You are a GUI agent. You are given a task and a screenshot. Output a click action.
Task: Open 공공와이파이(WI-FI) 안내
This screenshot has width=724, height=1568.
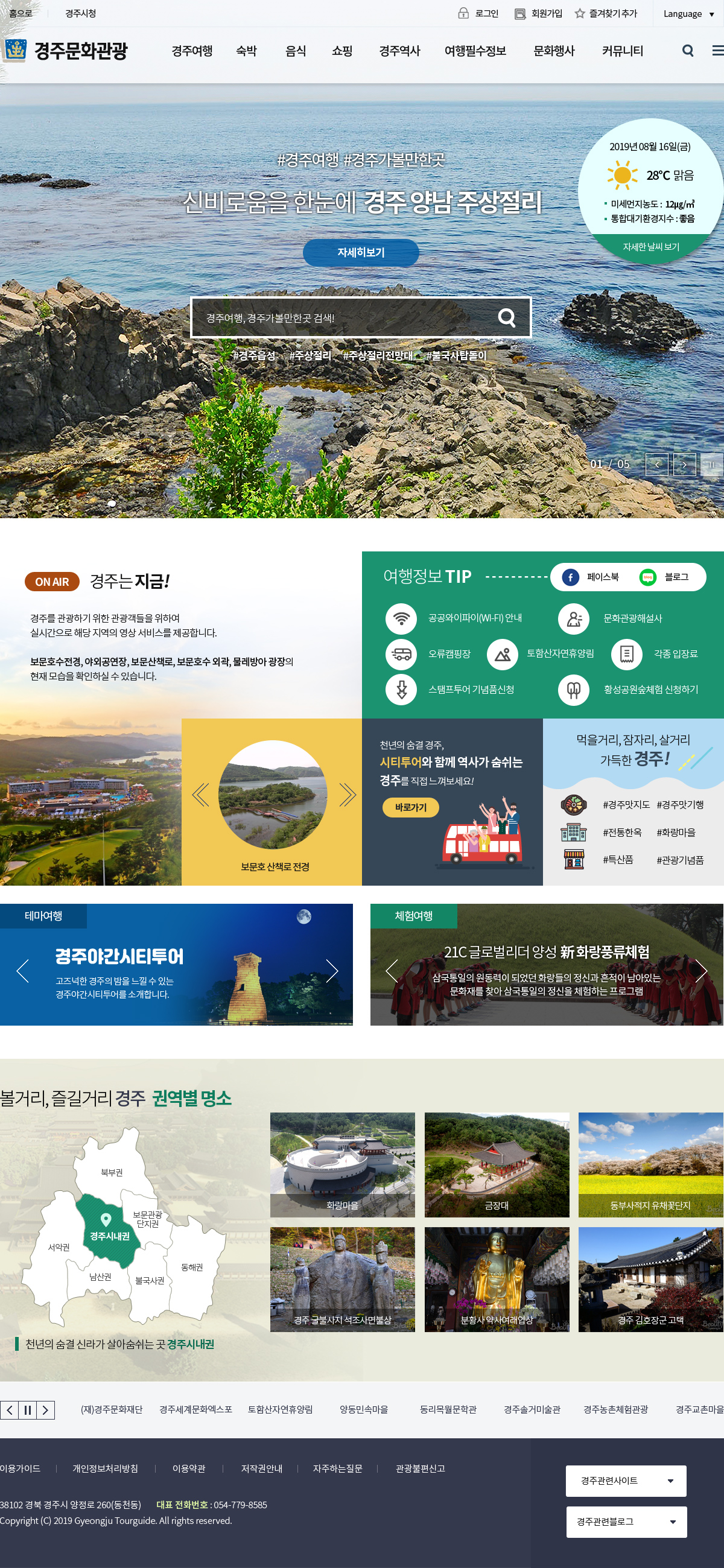click(x=474, y=618)
